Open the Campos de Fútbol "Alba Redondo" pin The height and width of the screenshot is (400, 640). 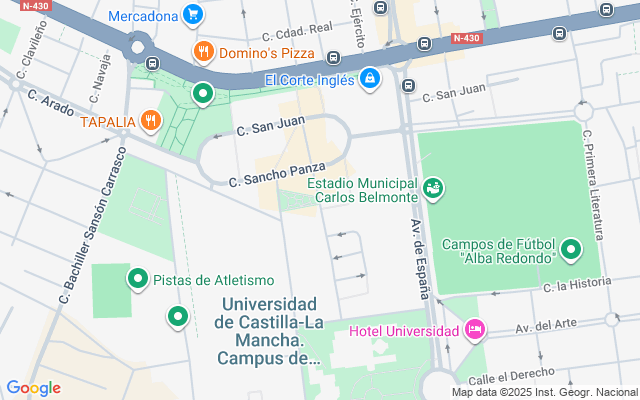(x=571, y=249)
